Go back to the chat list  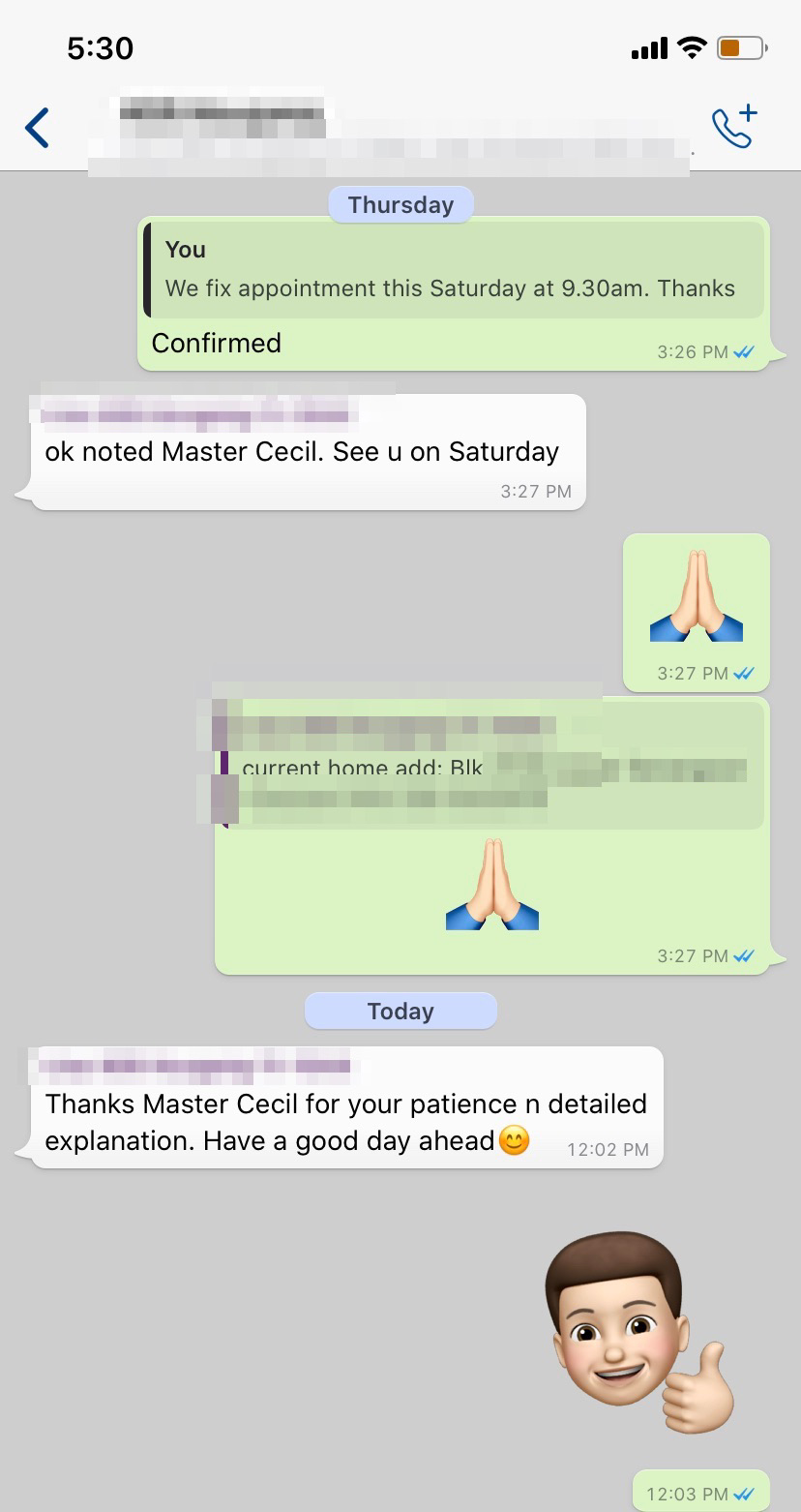coord(37,128)
